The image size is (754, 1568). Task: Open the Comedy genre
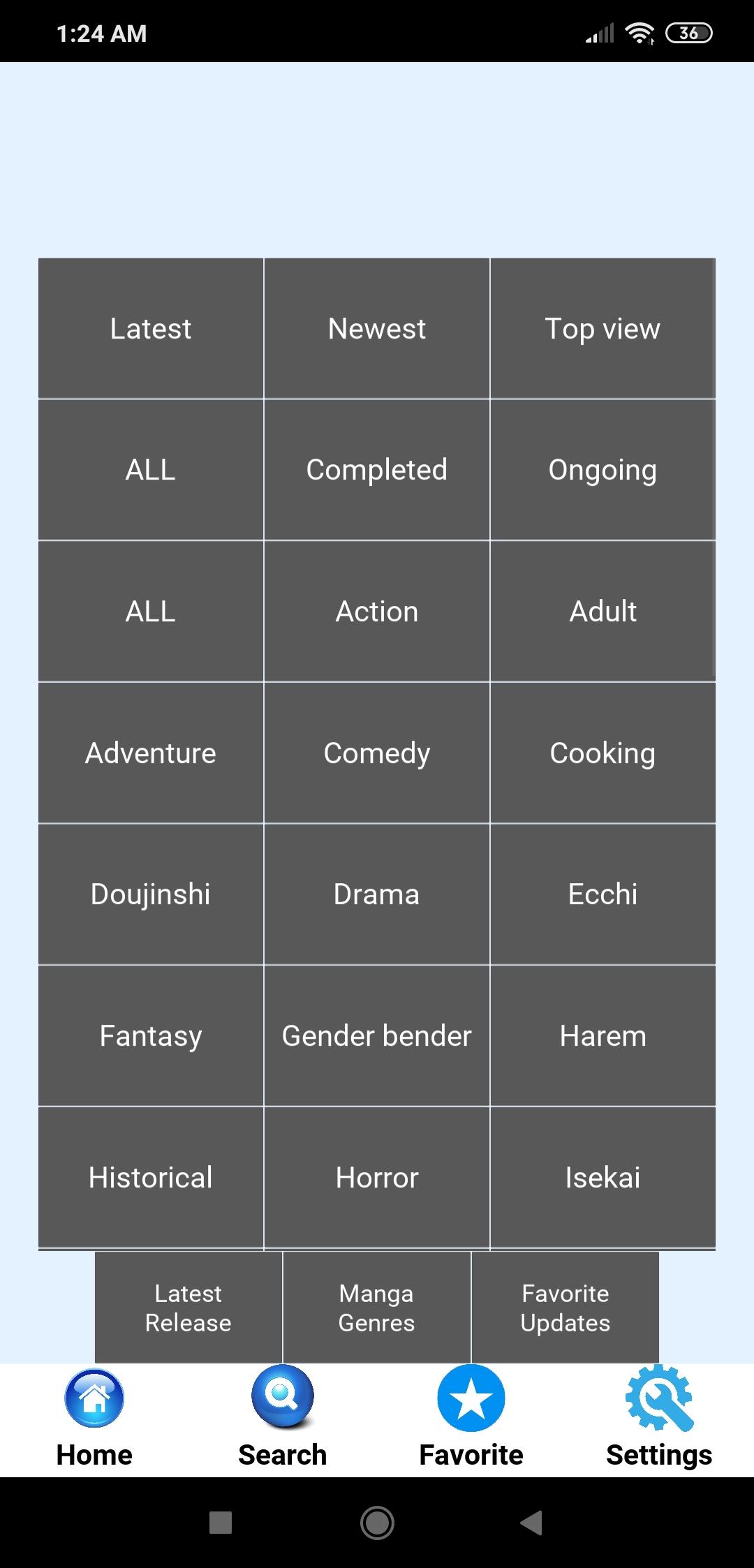point(377,753)
